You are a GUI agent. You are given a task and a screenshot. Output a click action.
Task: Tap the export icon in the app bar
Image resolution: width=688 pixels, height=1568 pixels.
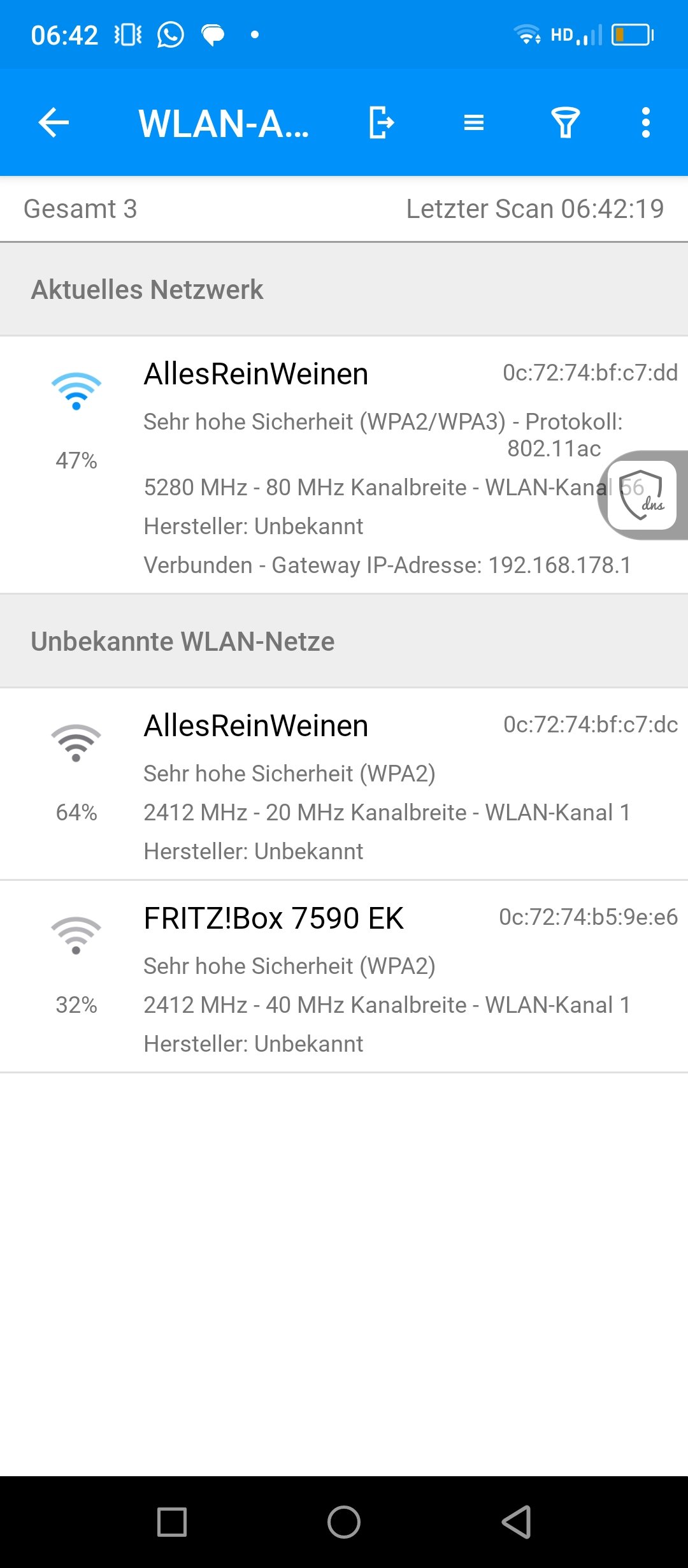point(381,122)
